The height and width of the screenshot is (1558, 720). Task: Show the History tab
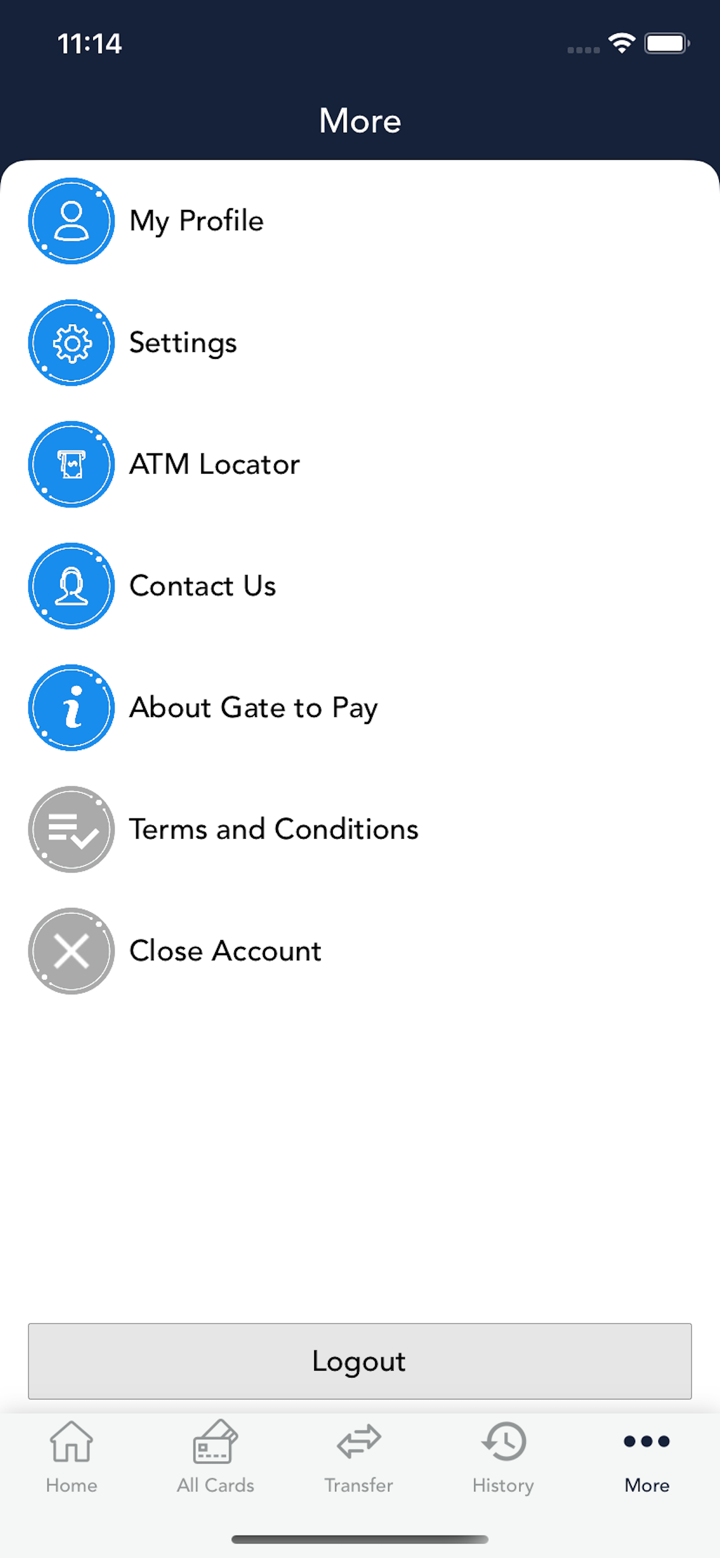(503, 1457)
